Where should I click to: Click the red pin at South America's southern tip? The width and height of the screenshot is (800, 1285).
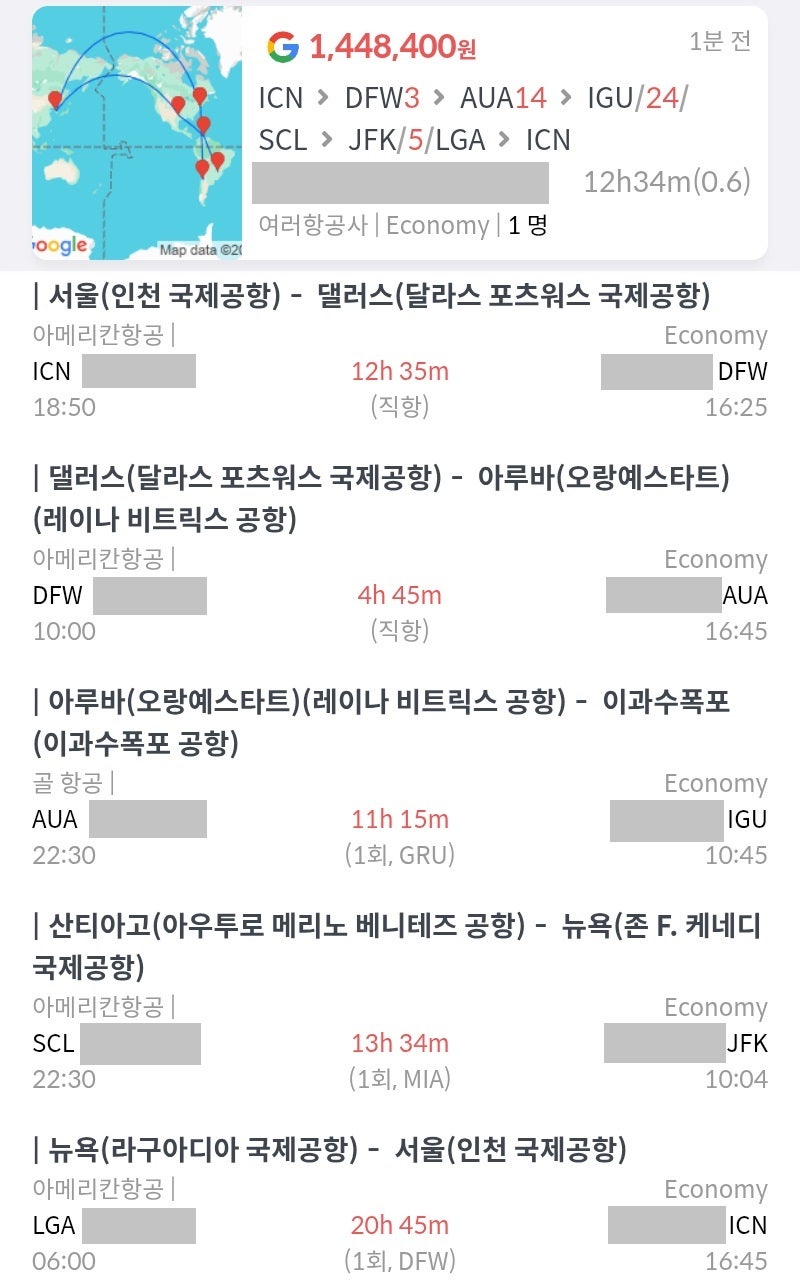point(202,167)
